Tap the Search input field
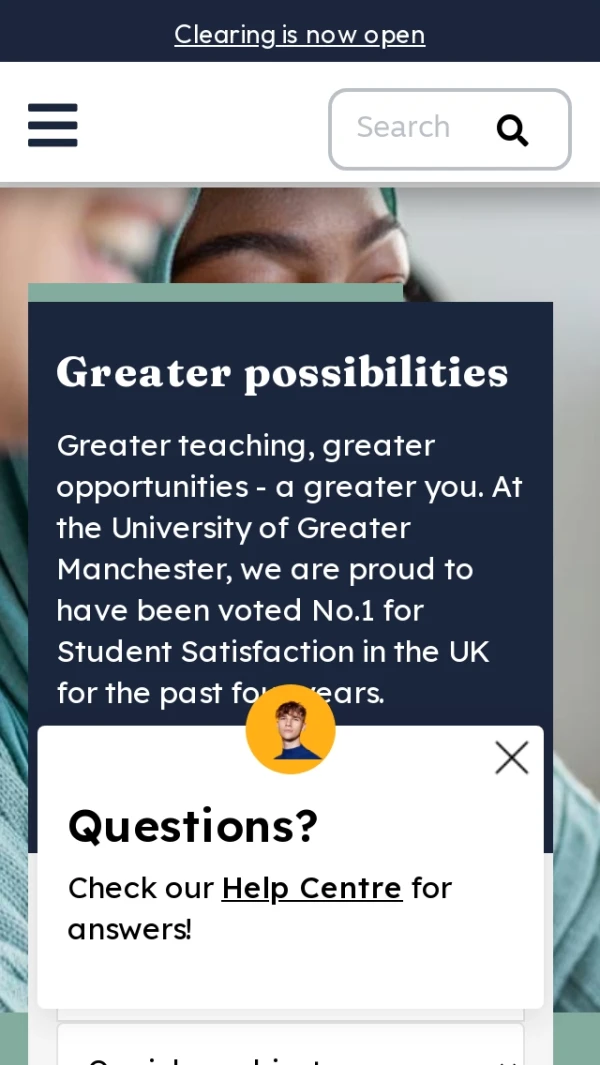Image resolution: width=600 pixels, height=1065 pixels. [405, 128]
